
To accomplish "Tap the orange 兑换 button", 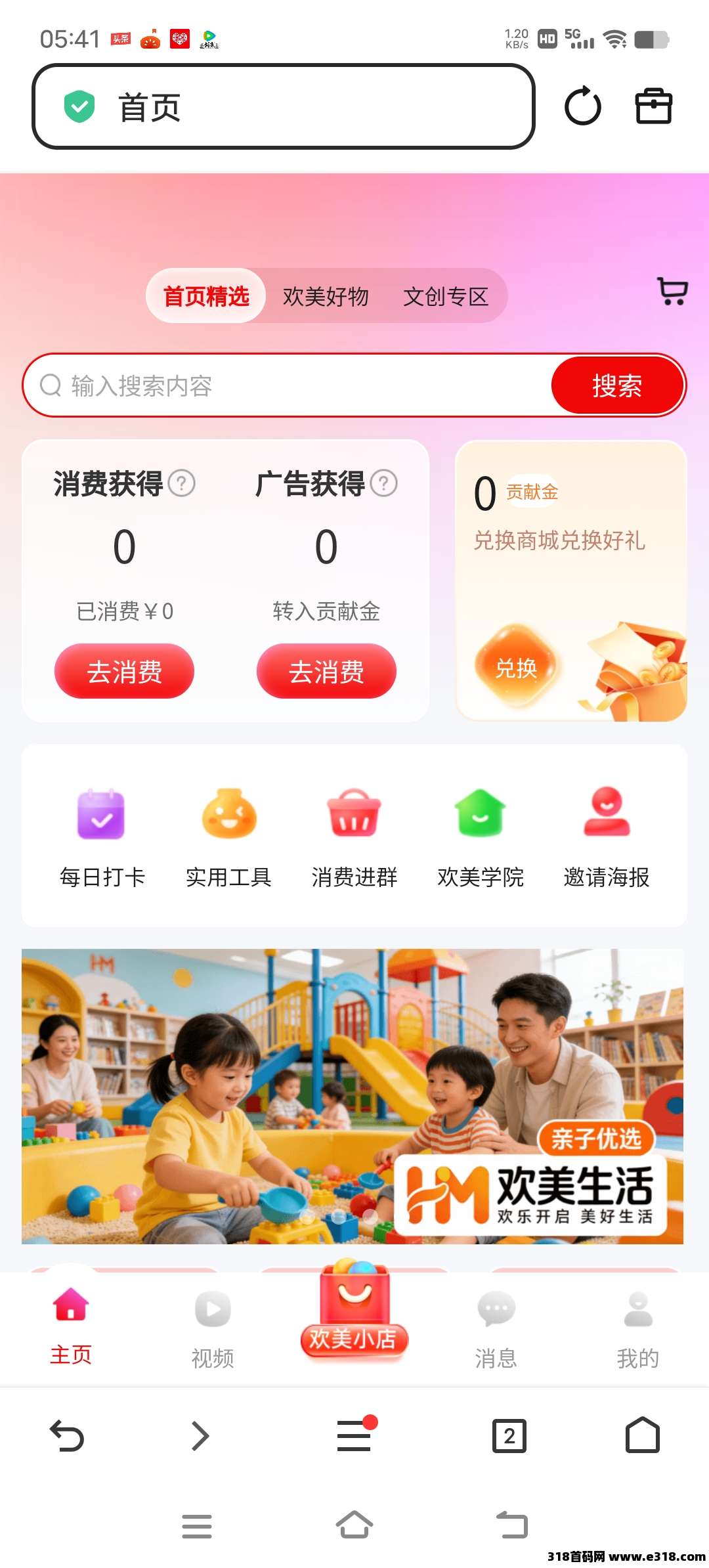I will [517, 668].
